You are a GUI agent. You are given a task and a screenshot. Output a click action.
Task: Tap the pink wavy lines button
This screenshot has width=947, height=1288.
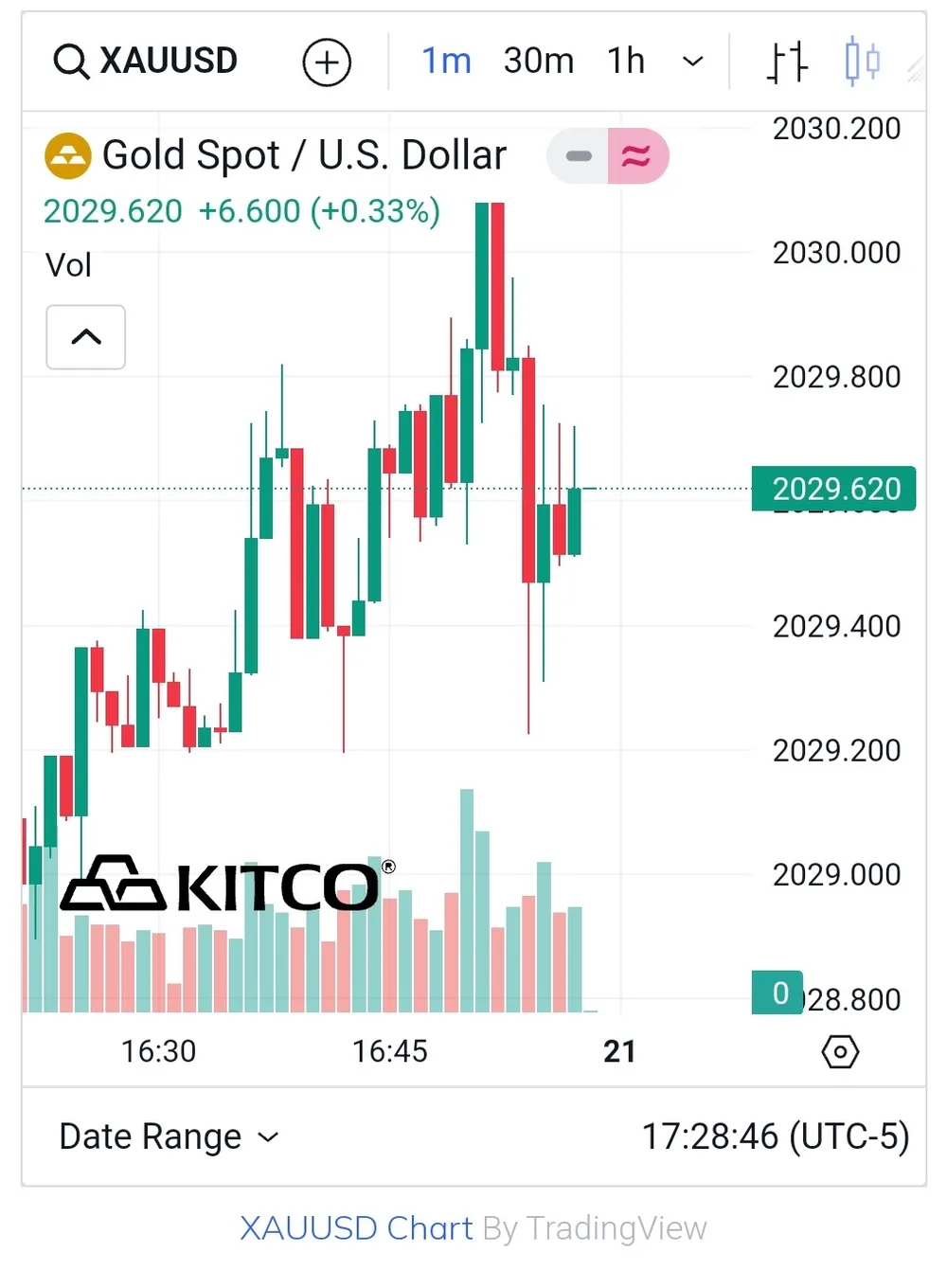[x=637, y=156]
